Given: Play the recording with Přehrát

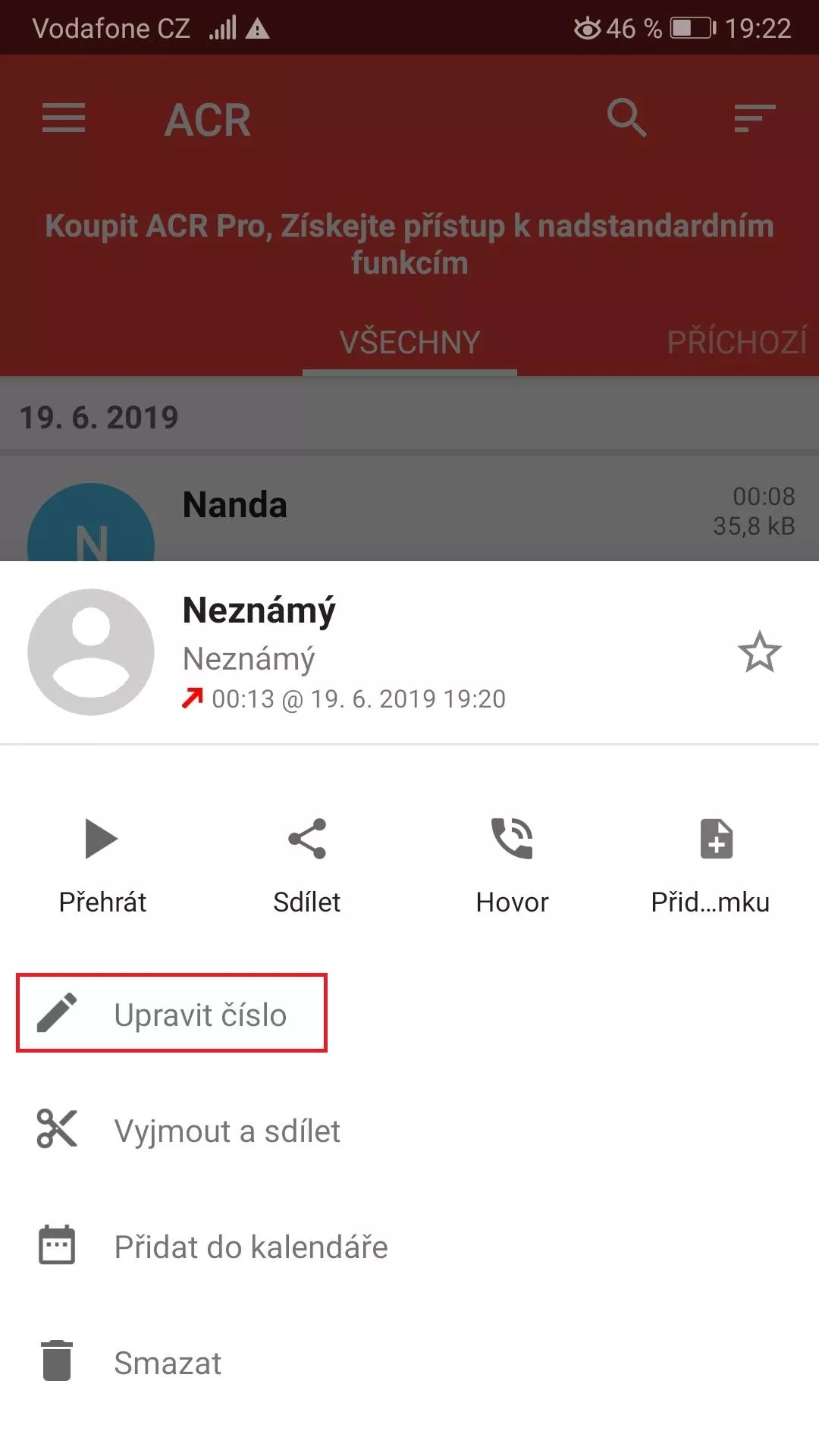Looking at the screenshot, I should (x=102, y=865).
